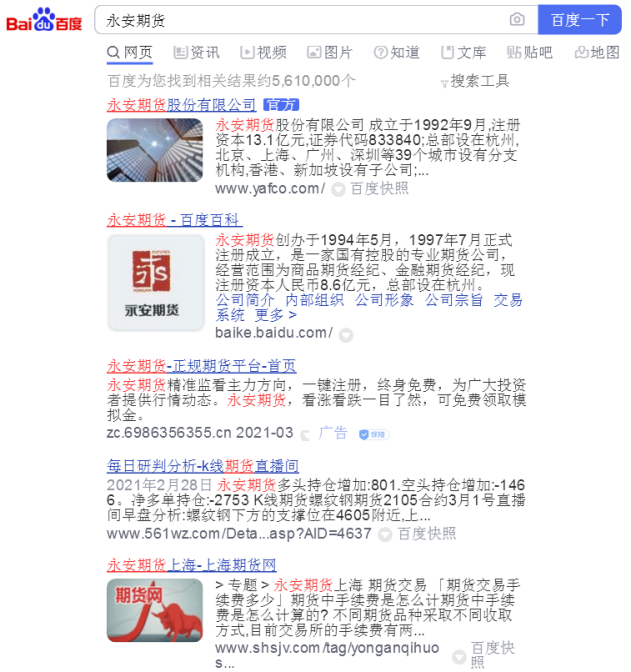631x672 pixels.
Task: Open the 内部组织 sublink
Action: point(314,299)
